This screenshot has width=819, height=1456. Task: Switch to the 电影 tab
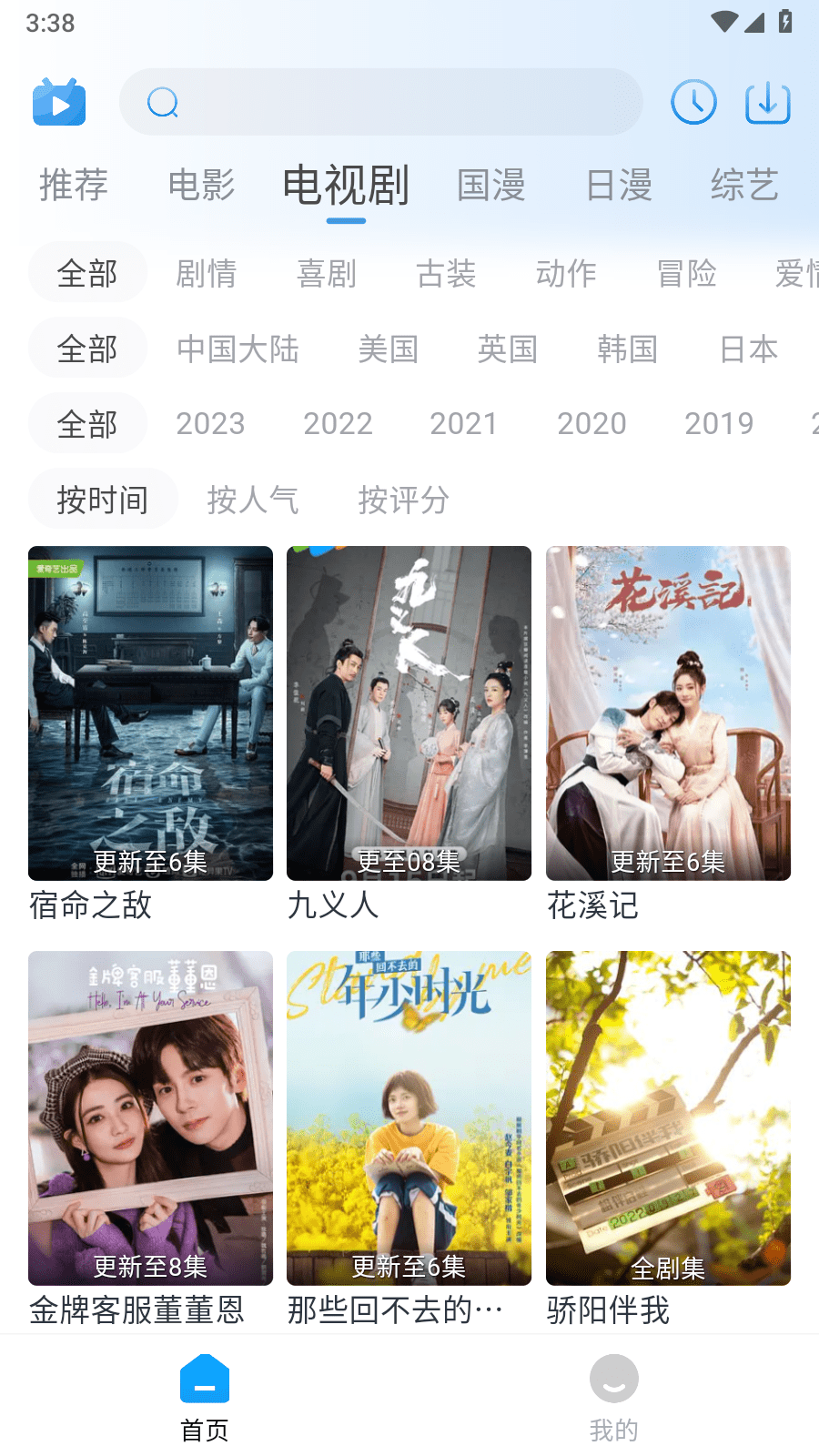[x=201, y=185]
